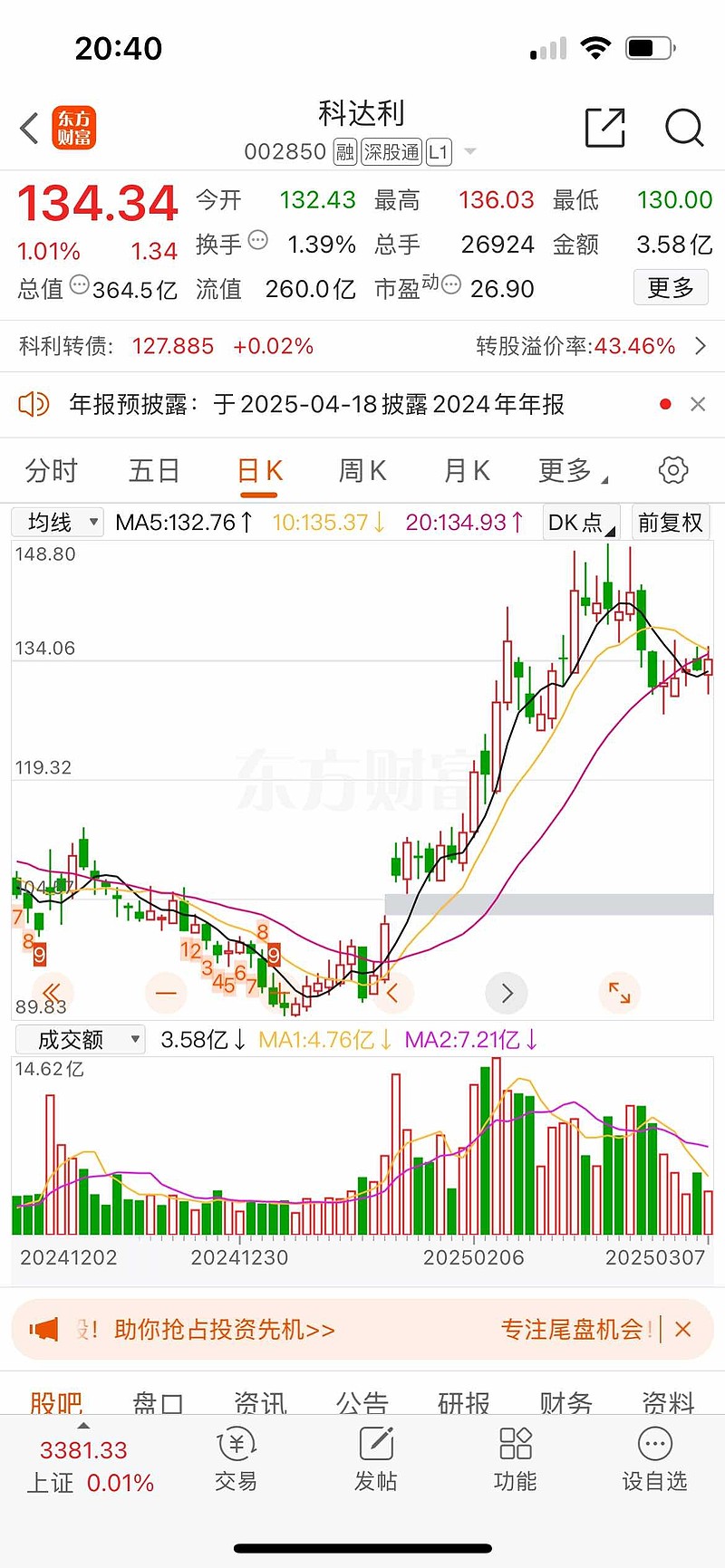This screenshot has width=725, height=1568.
Task: Switch to the 月K chart tab
Action: point(467,471)
